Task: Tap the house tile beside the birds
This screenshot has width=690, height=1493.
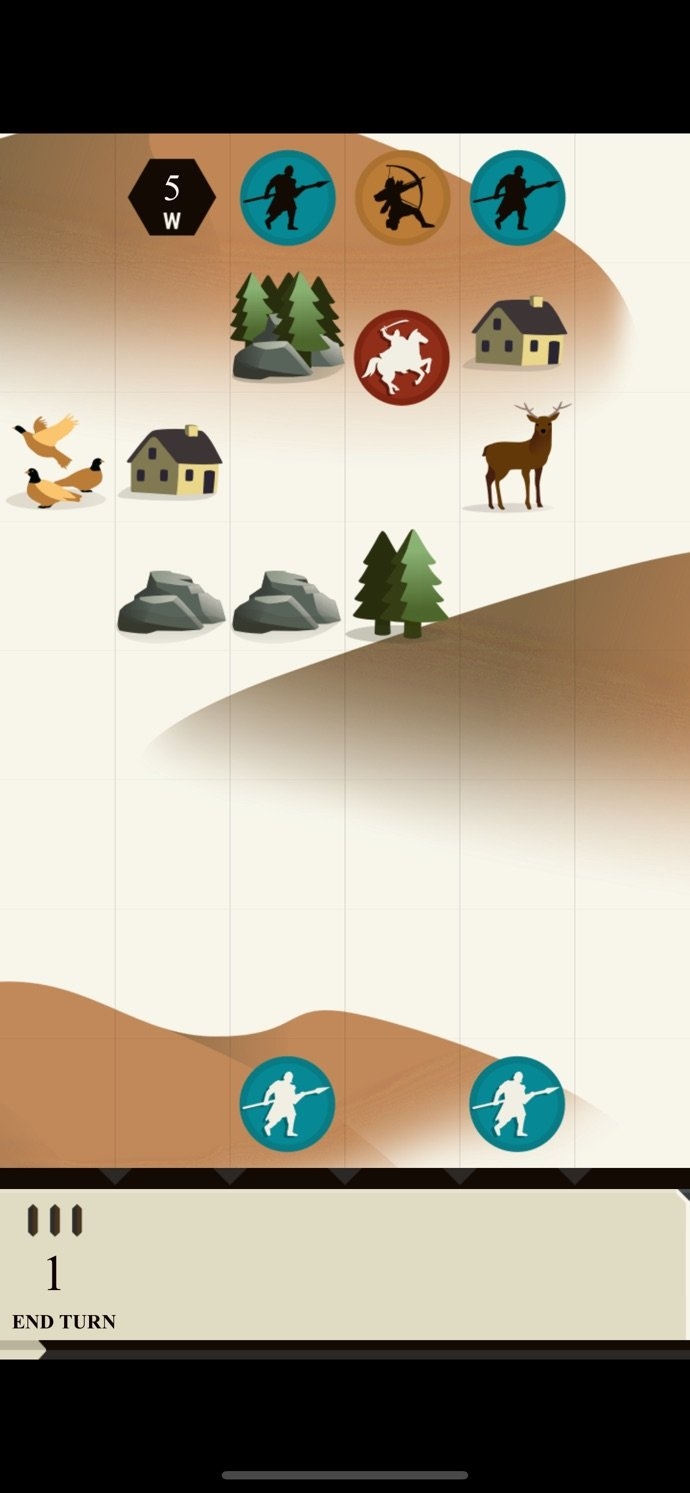Action: click(175, 461)
